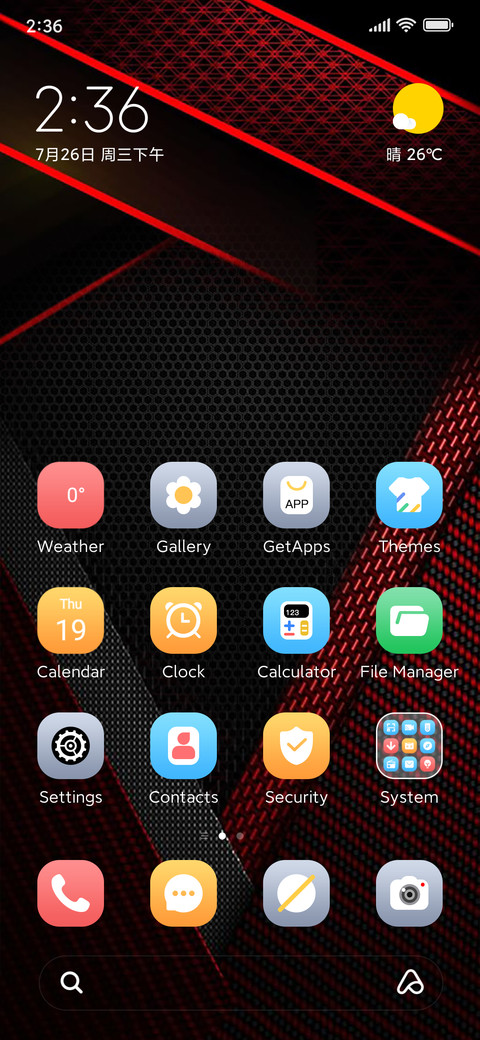Tap the large 2:36 clock widget

click(91, 109)
